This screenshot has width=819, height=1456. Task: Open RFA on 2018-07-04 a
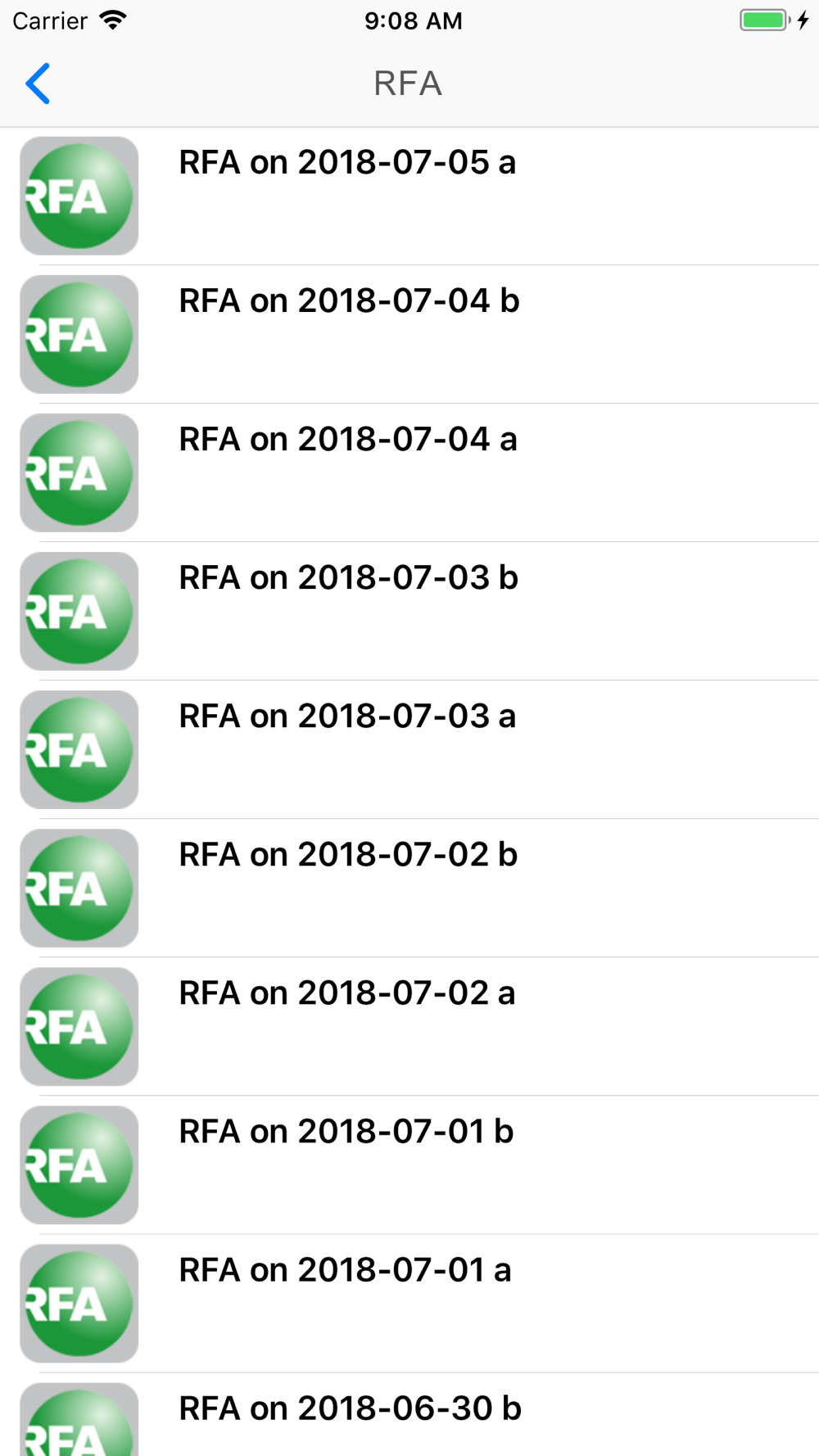point(409,473)
